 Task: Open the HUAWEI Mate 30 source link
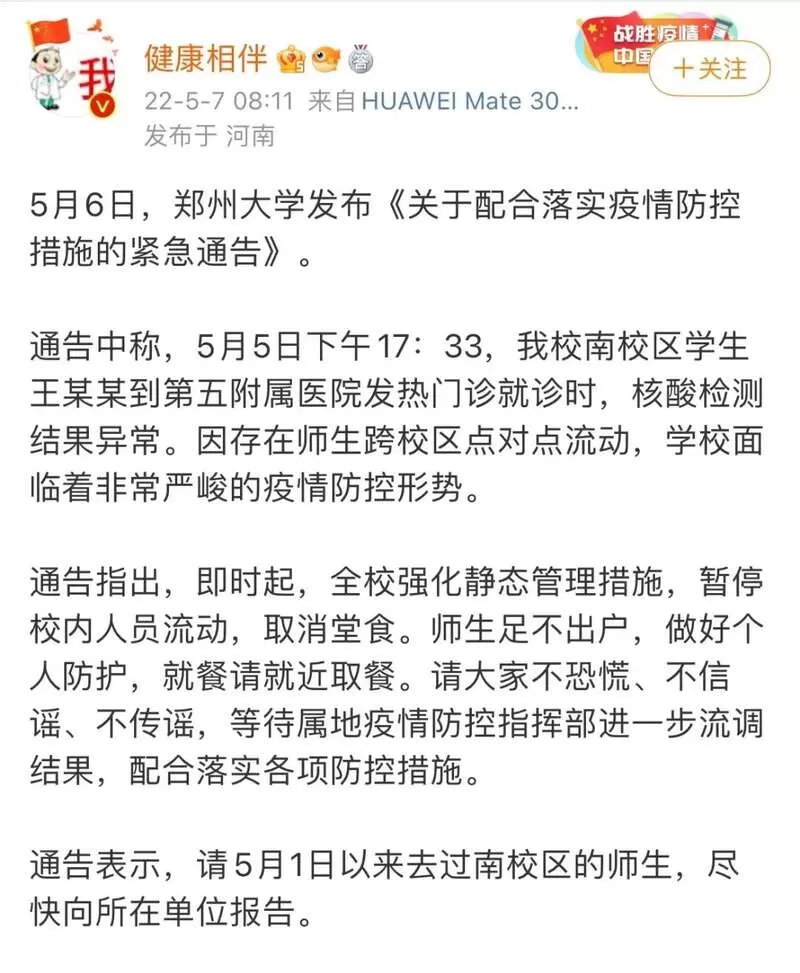[x=470, y=101]
